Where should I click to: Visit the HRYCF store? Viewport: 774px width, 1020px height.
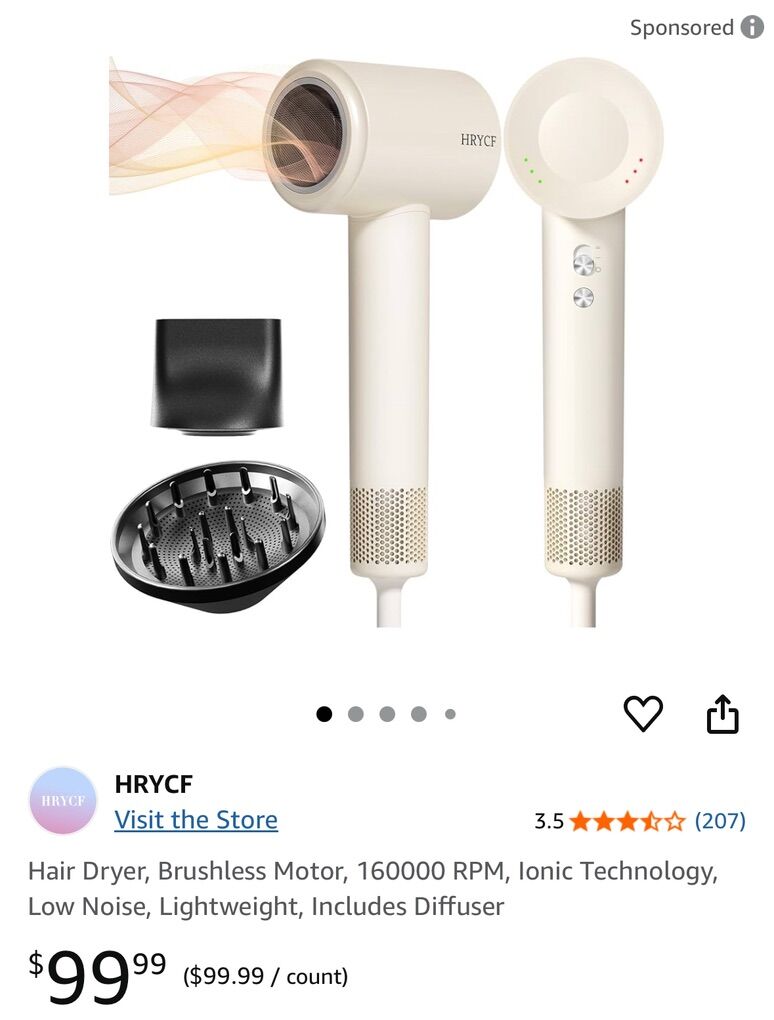[196, 820]
